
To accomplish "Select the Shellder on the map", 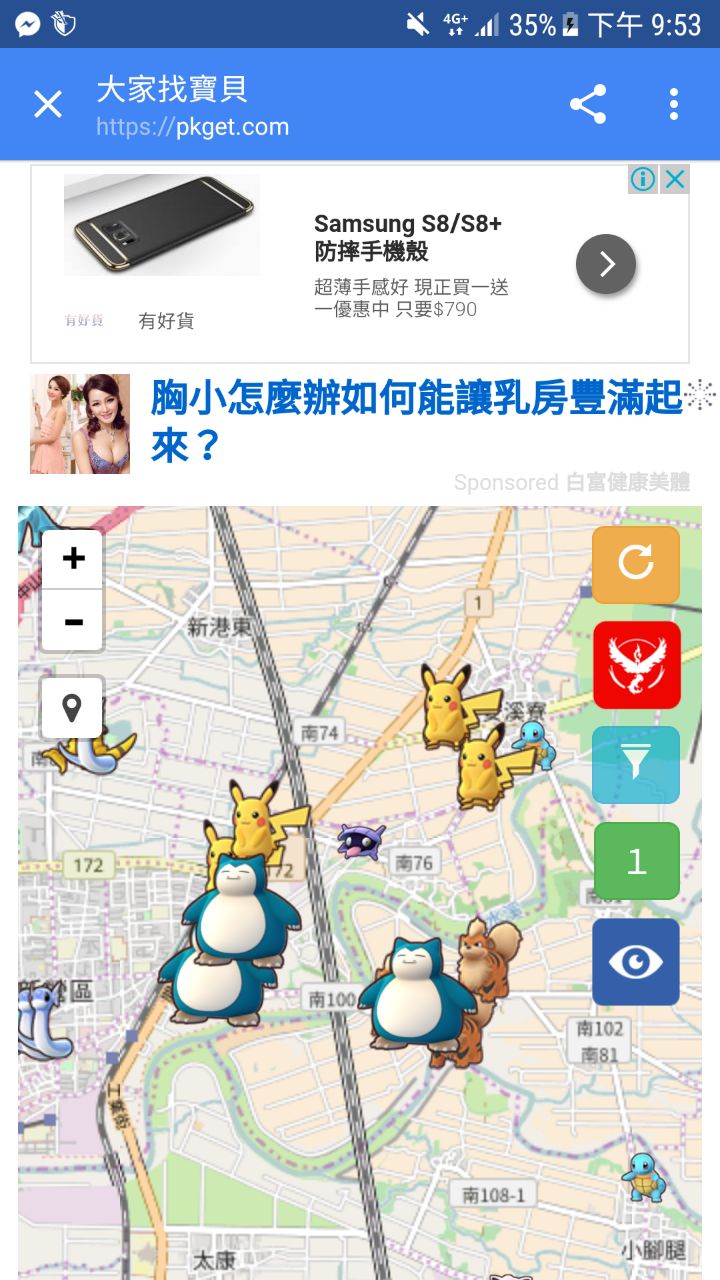I will tap(360, 842).
